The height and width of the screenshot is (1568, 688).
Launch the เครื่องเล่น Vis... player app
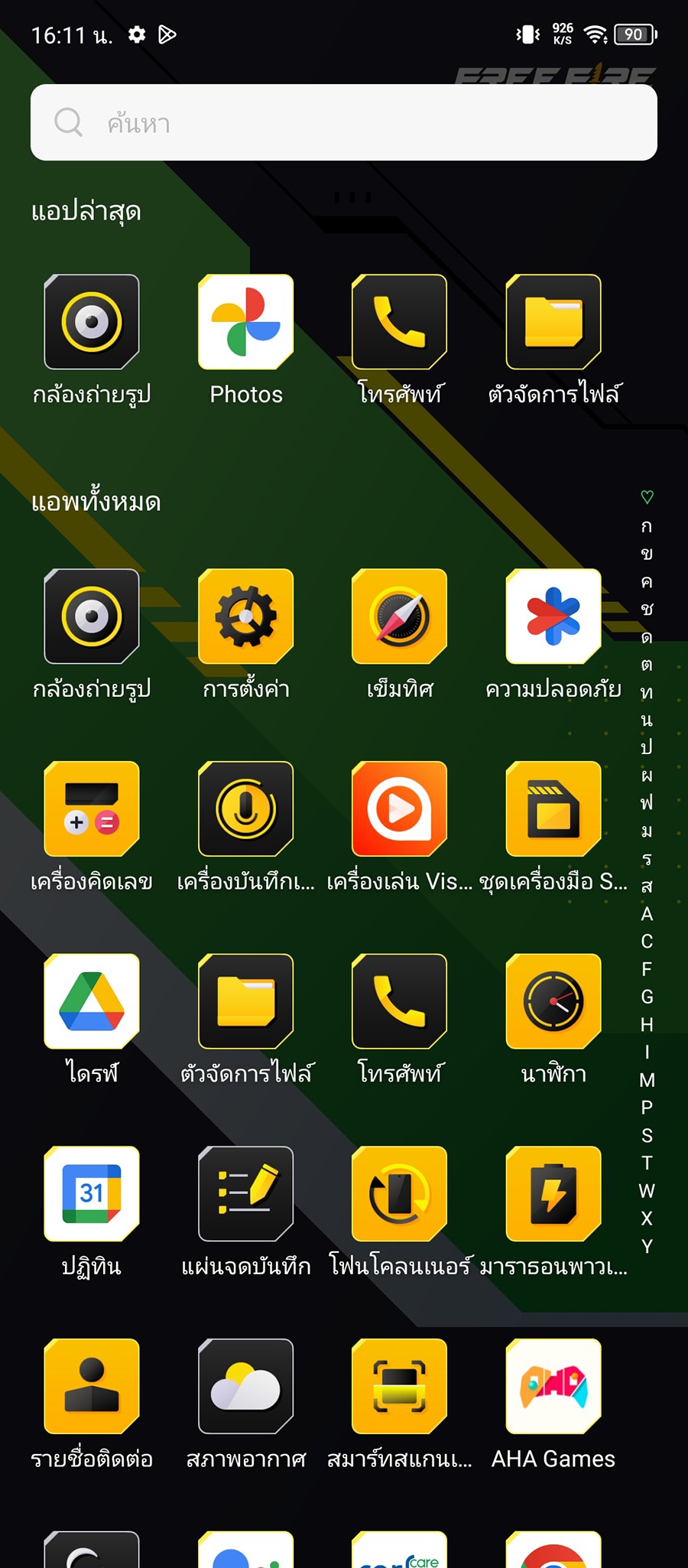point(399,809)
